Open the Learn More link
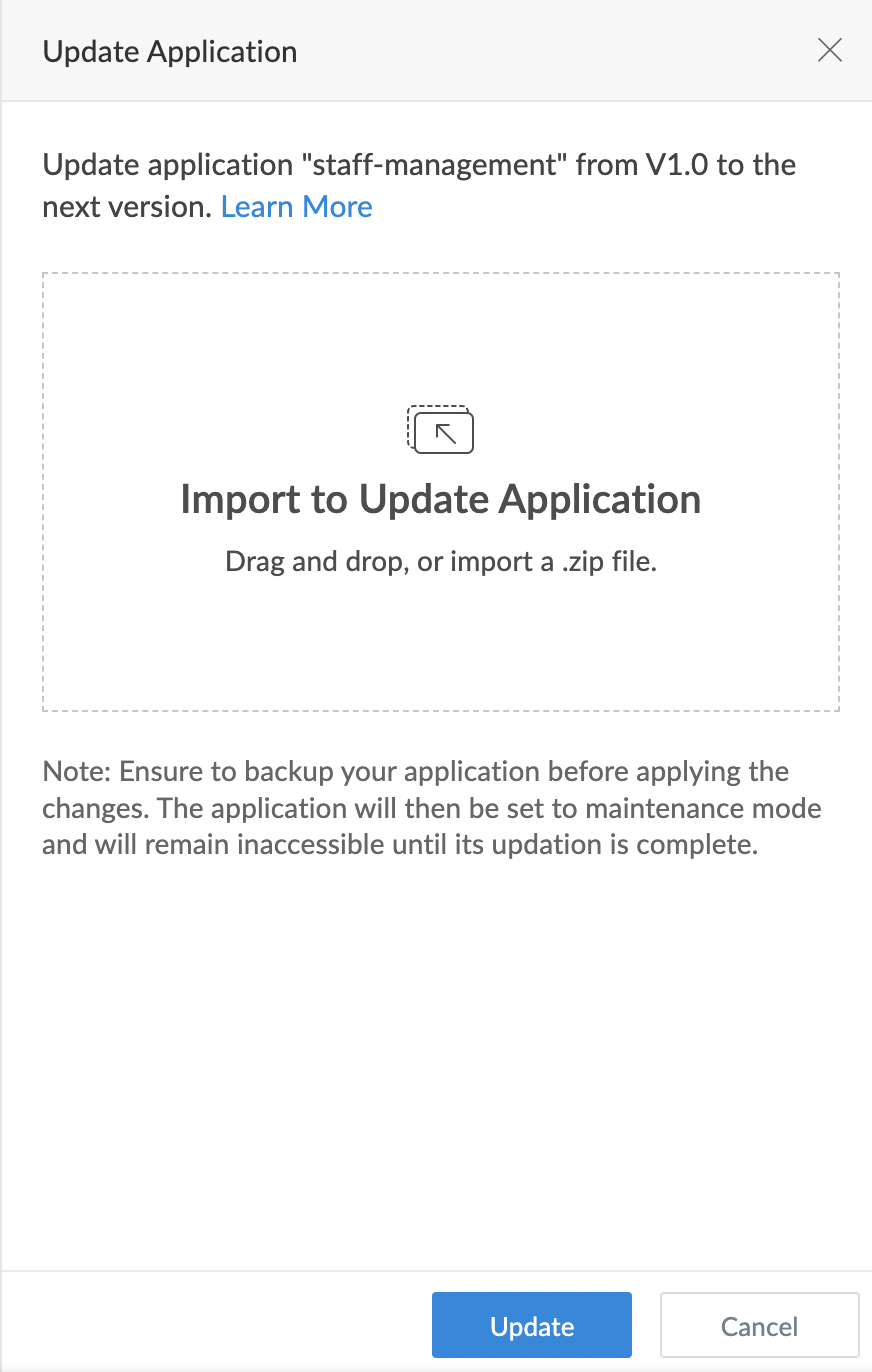 pyautogui.click(x=296, y=207)
